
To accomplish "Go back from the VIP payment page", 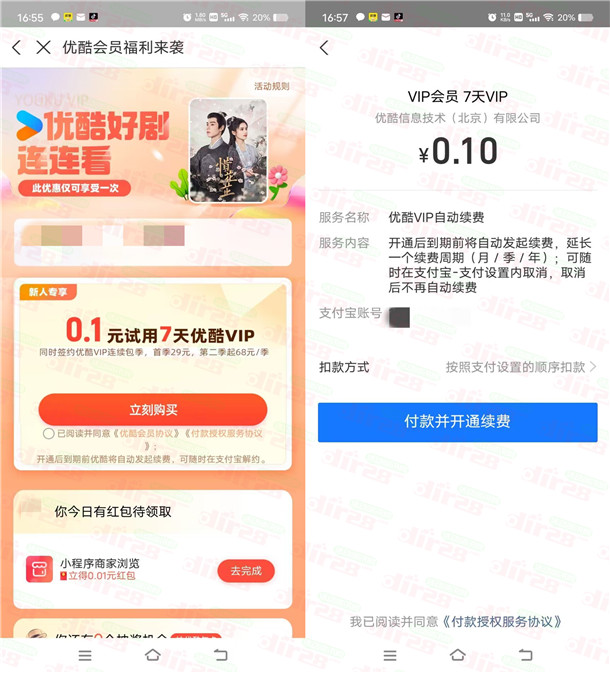I will [x=323, y=48].
